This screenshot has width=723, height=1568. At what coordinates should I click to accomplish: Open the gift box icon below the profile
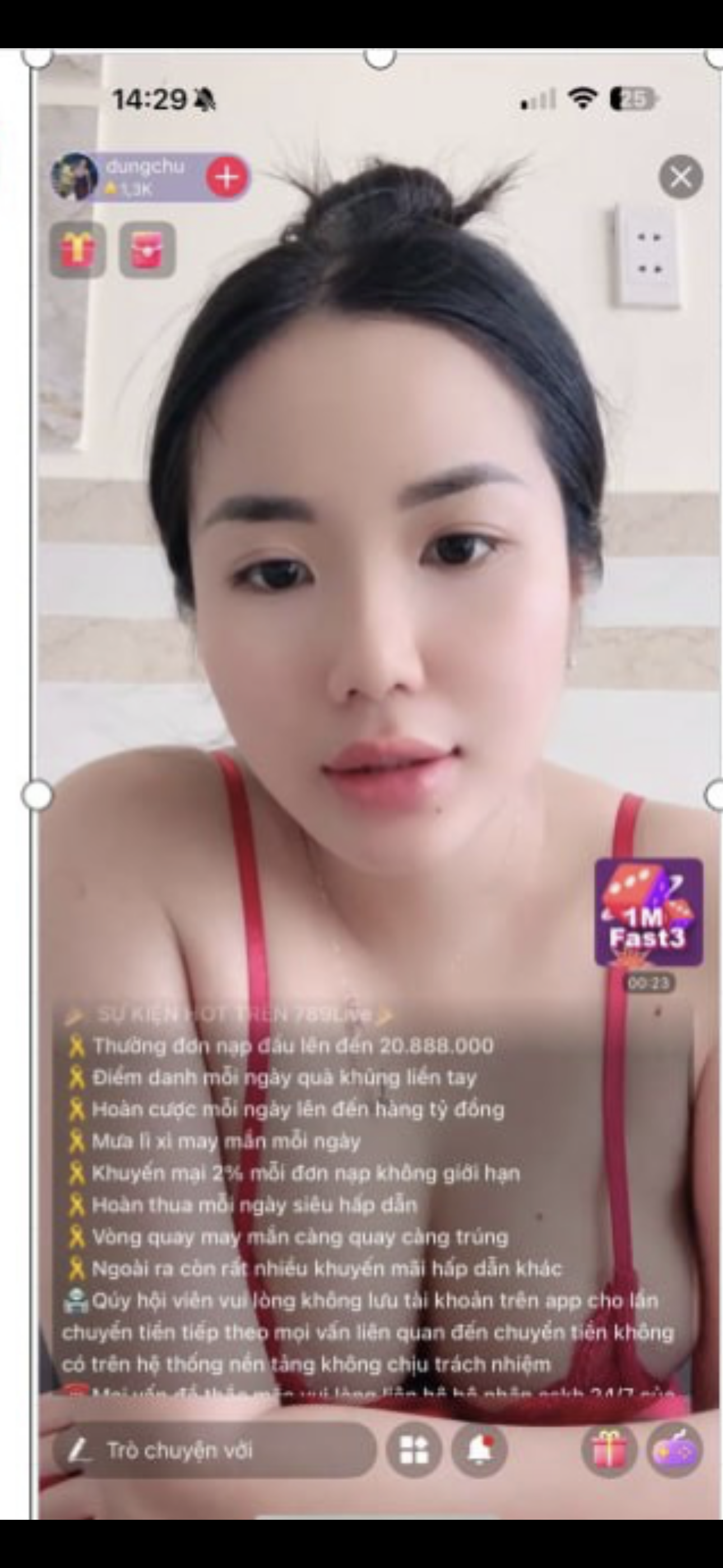tap(77, 250)
